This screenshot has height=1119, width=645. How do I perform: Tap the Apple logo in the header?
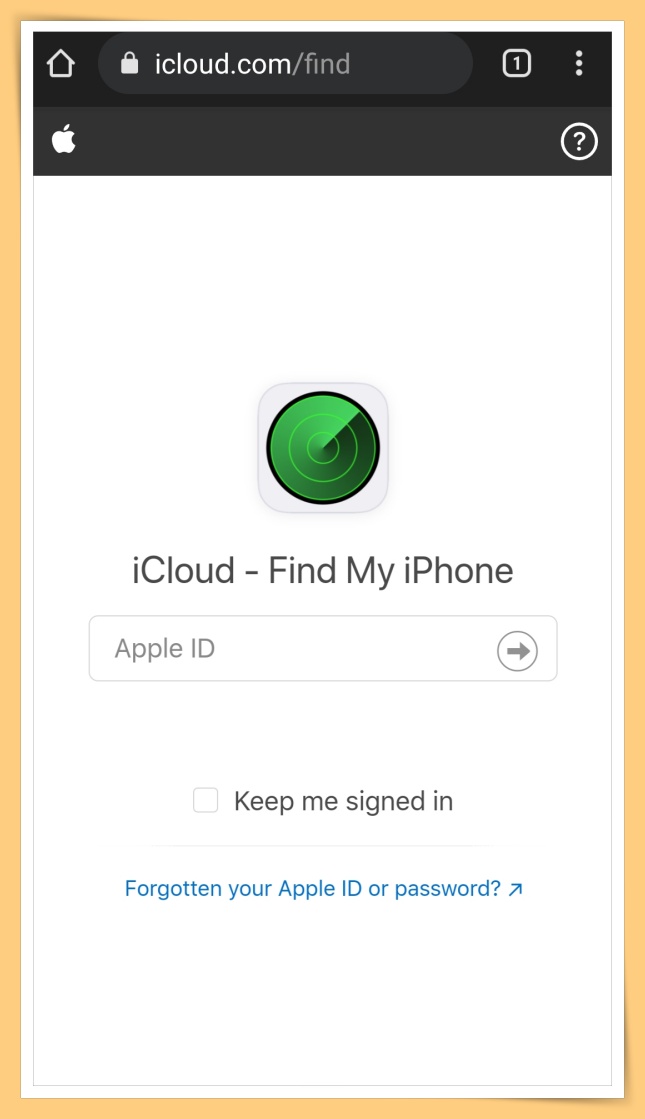(64, 141)
